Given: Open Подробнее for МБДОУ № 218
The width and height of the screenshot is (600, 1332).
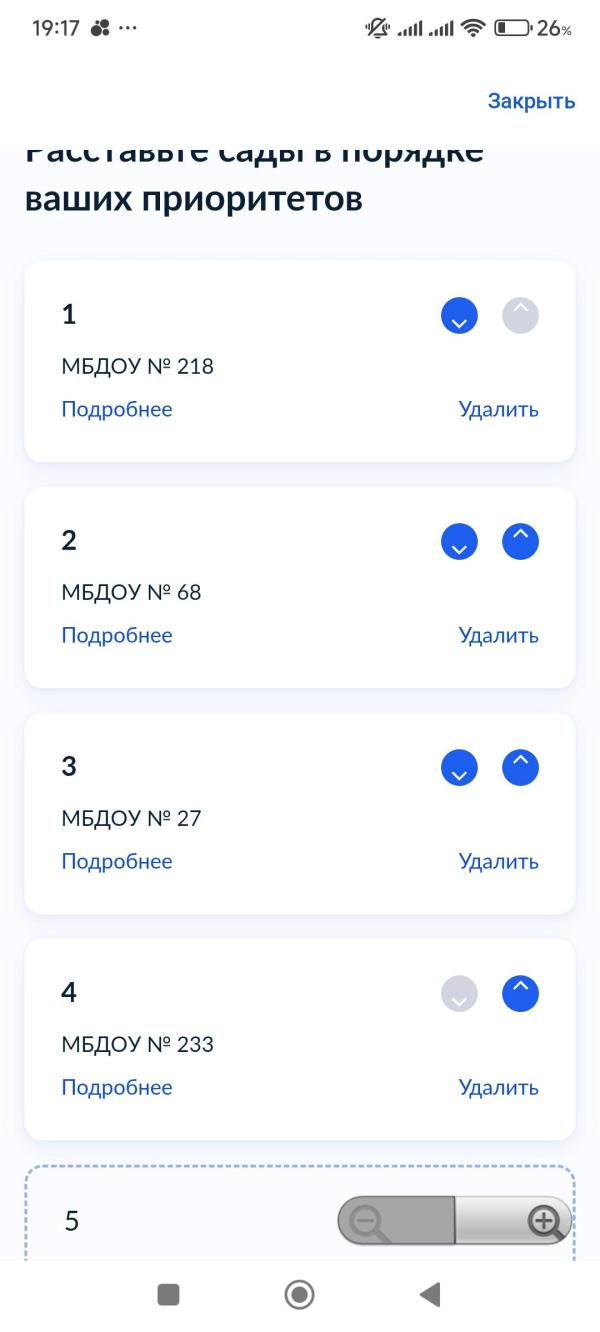Looking at the screenshot, I should pyautogui.click(x=117, y=409).
